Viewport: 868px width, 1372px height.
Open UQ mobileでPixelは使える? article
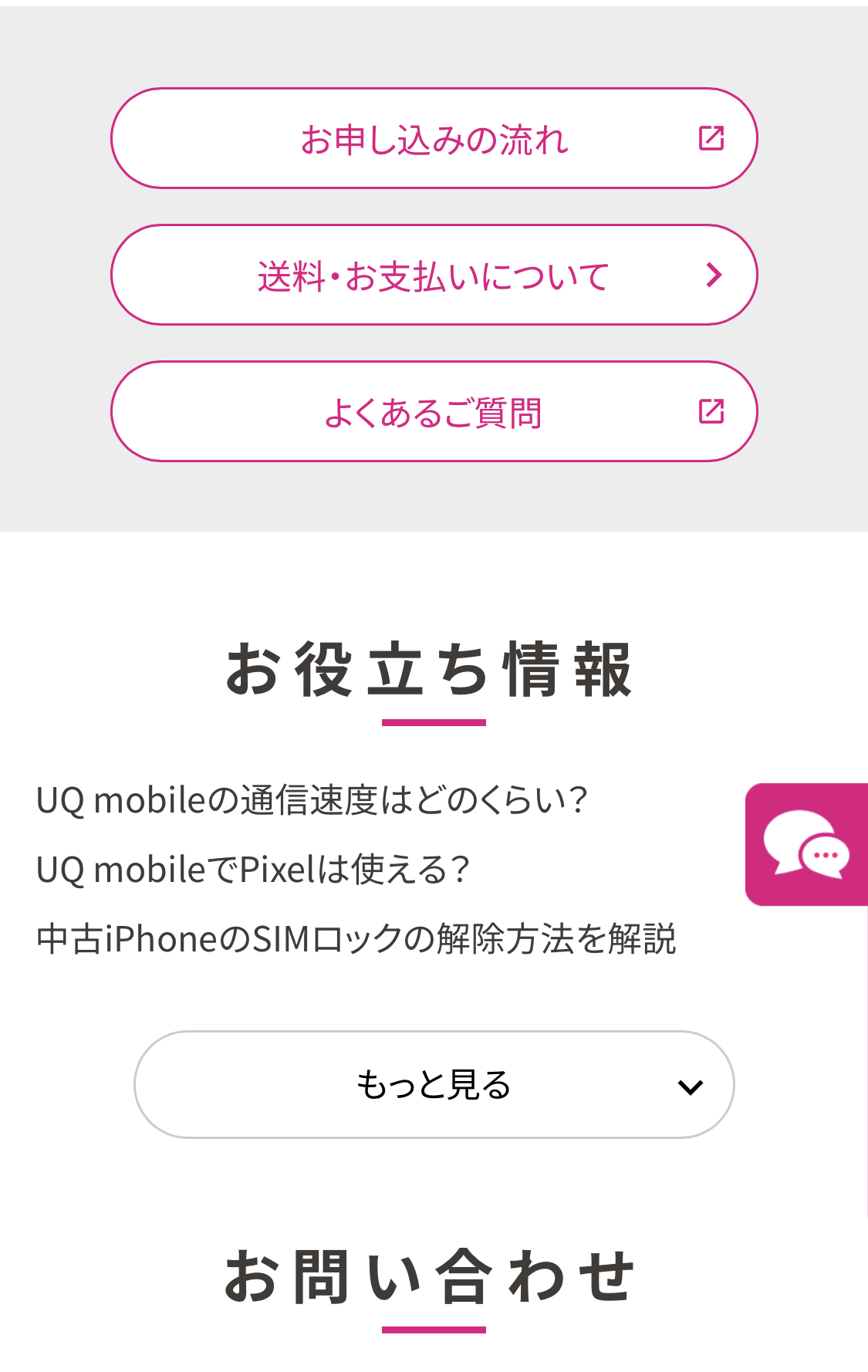pyautogui.click(x=252, y=870)
